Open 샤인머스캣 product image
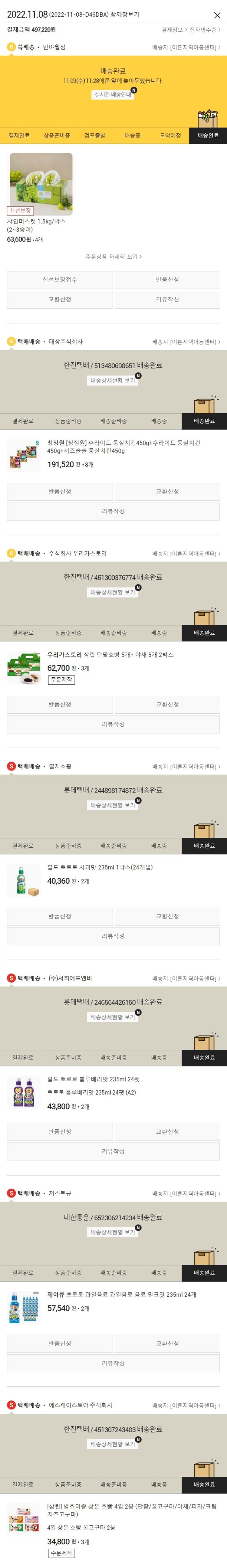This screenshot has height=1568, width=227. tap(41, 184)
